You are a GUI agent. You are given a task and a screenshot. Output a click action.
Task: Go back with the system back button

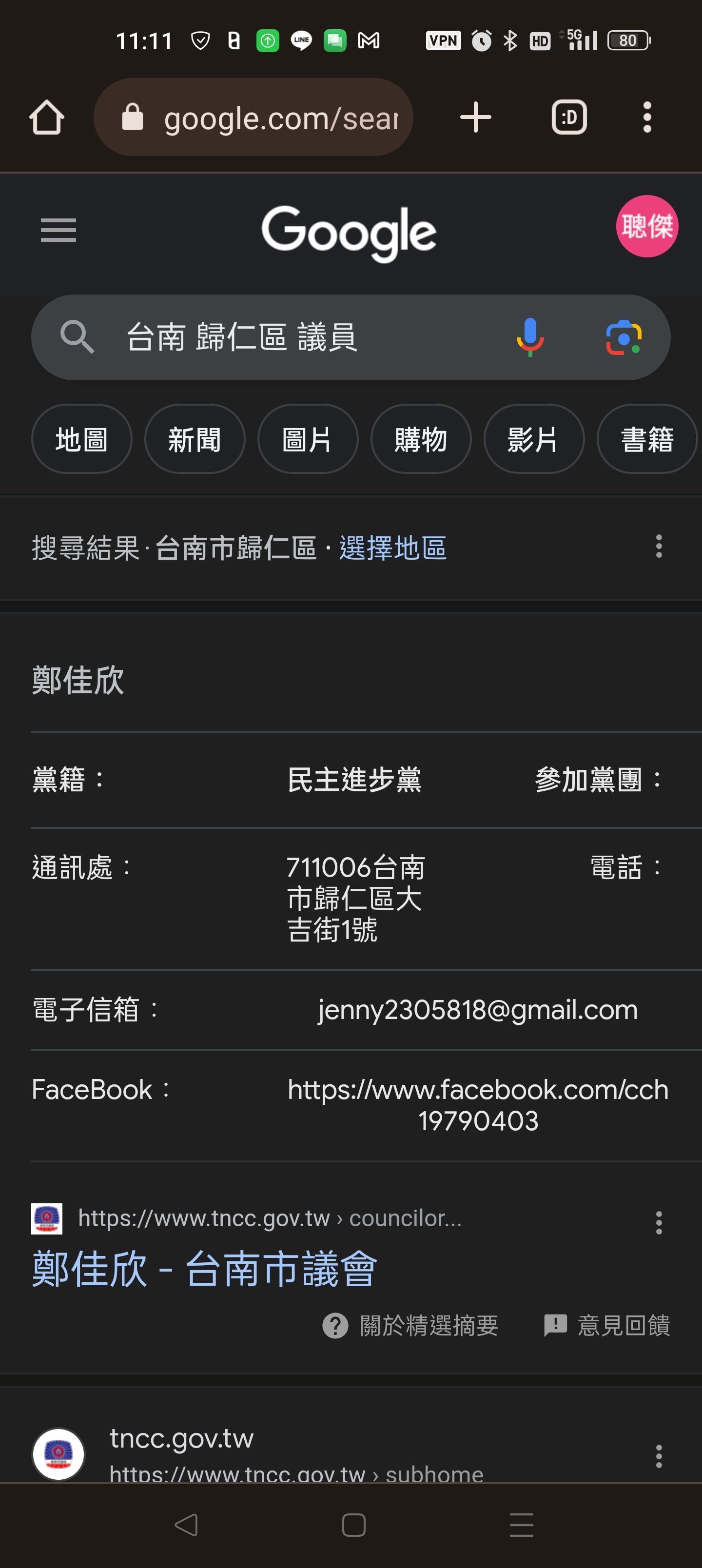tap(186, 1526)
